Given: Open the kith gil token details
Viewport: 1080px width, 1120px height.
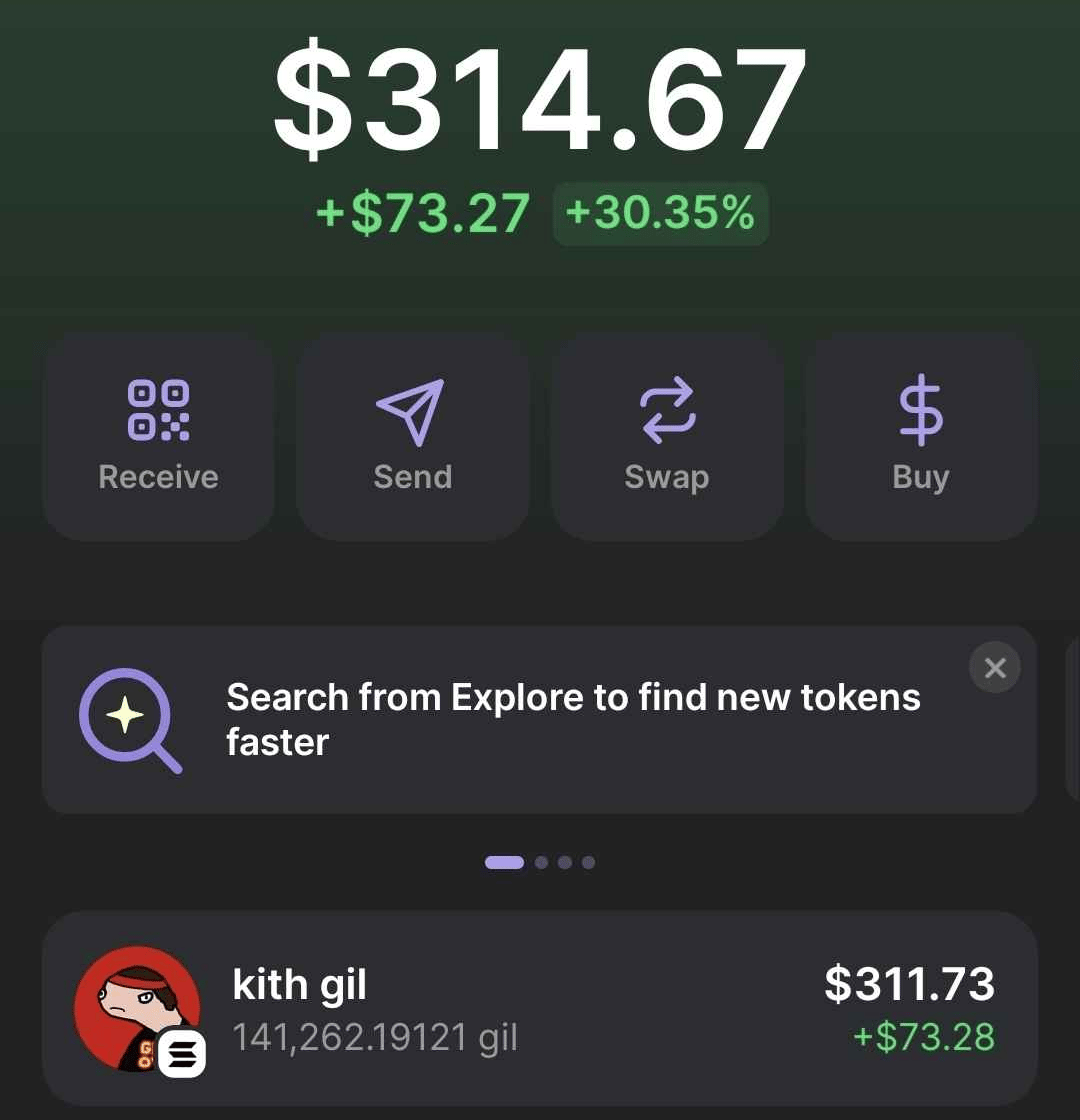Looking at the screenshot, I should (538, 1010).
